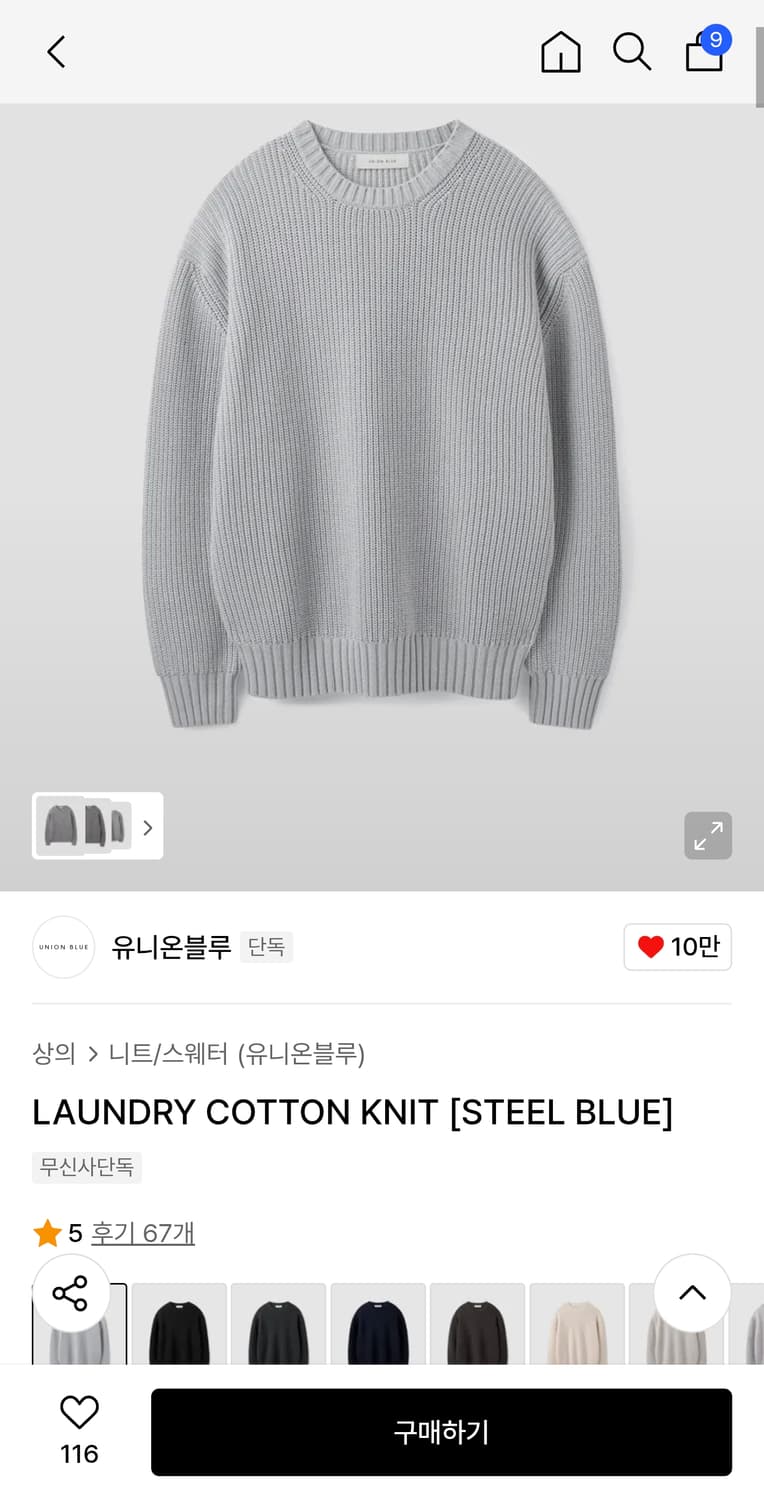Expand the image thumbnail strip with chevron

point(147,827)
